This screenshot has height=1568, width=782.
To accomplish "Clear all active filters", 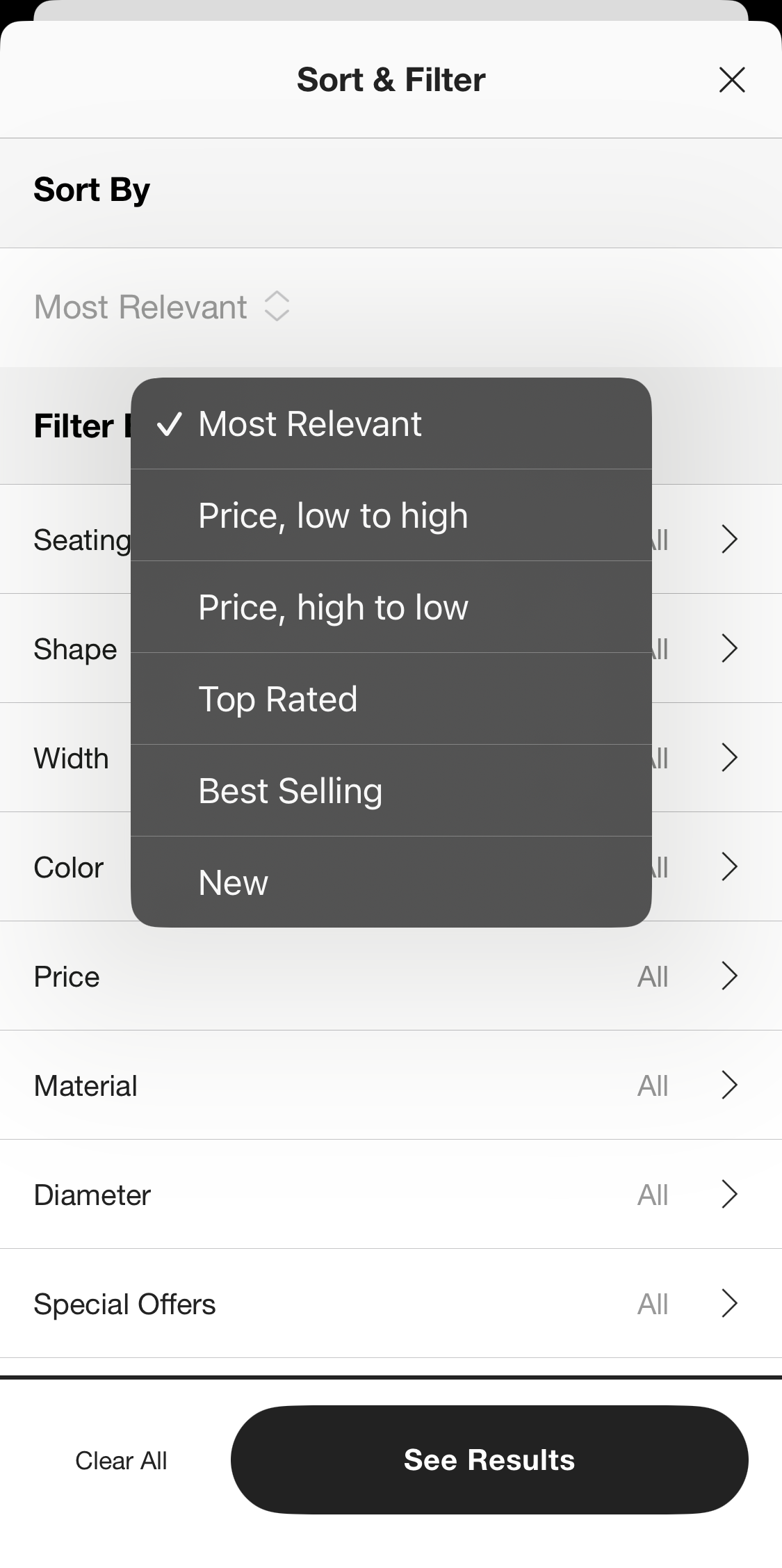I will 121,1460.
